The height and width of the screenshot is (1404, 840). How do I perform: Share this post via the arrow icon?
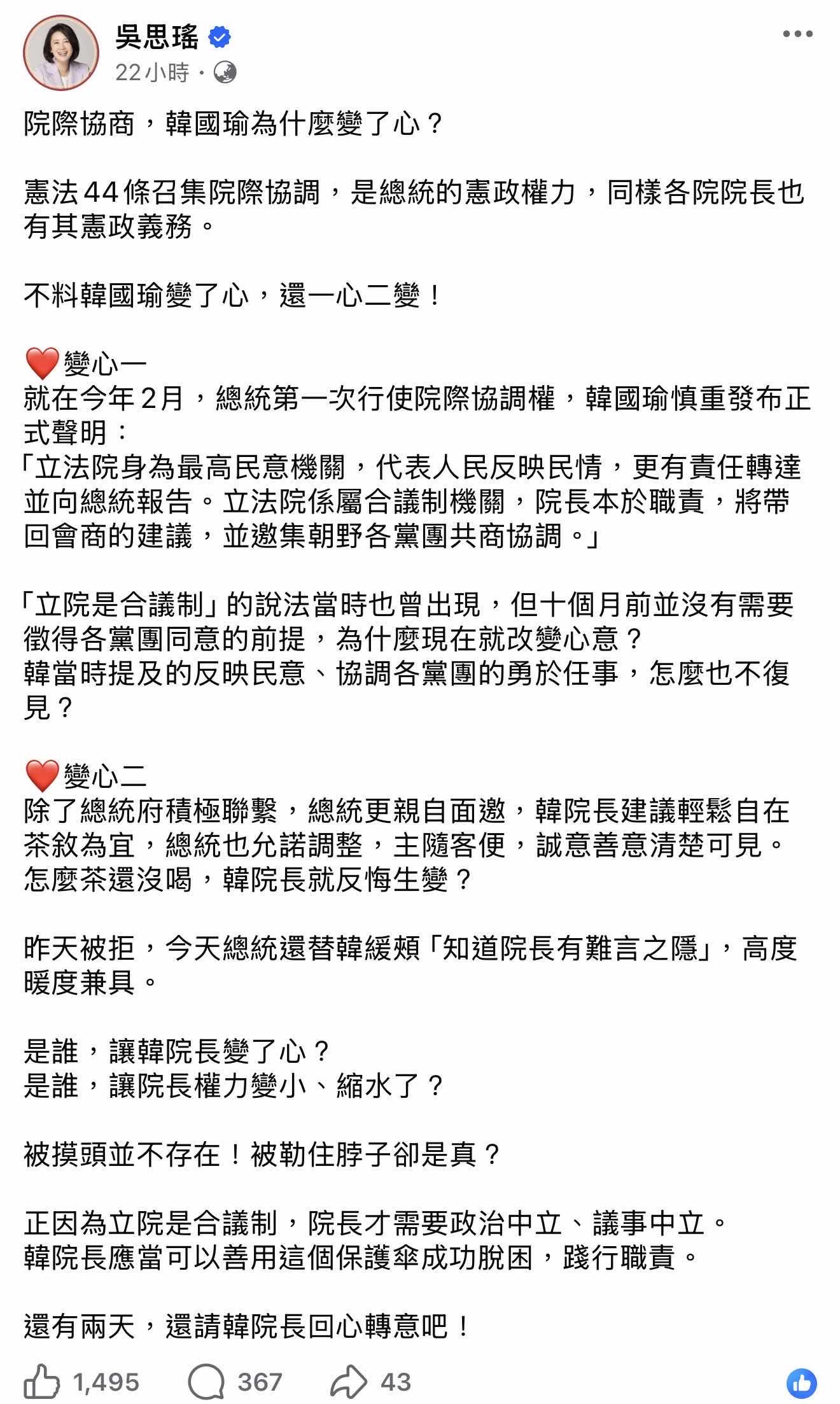[349, 1382]
